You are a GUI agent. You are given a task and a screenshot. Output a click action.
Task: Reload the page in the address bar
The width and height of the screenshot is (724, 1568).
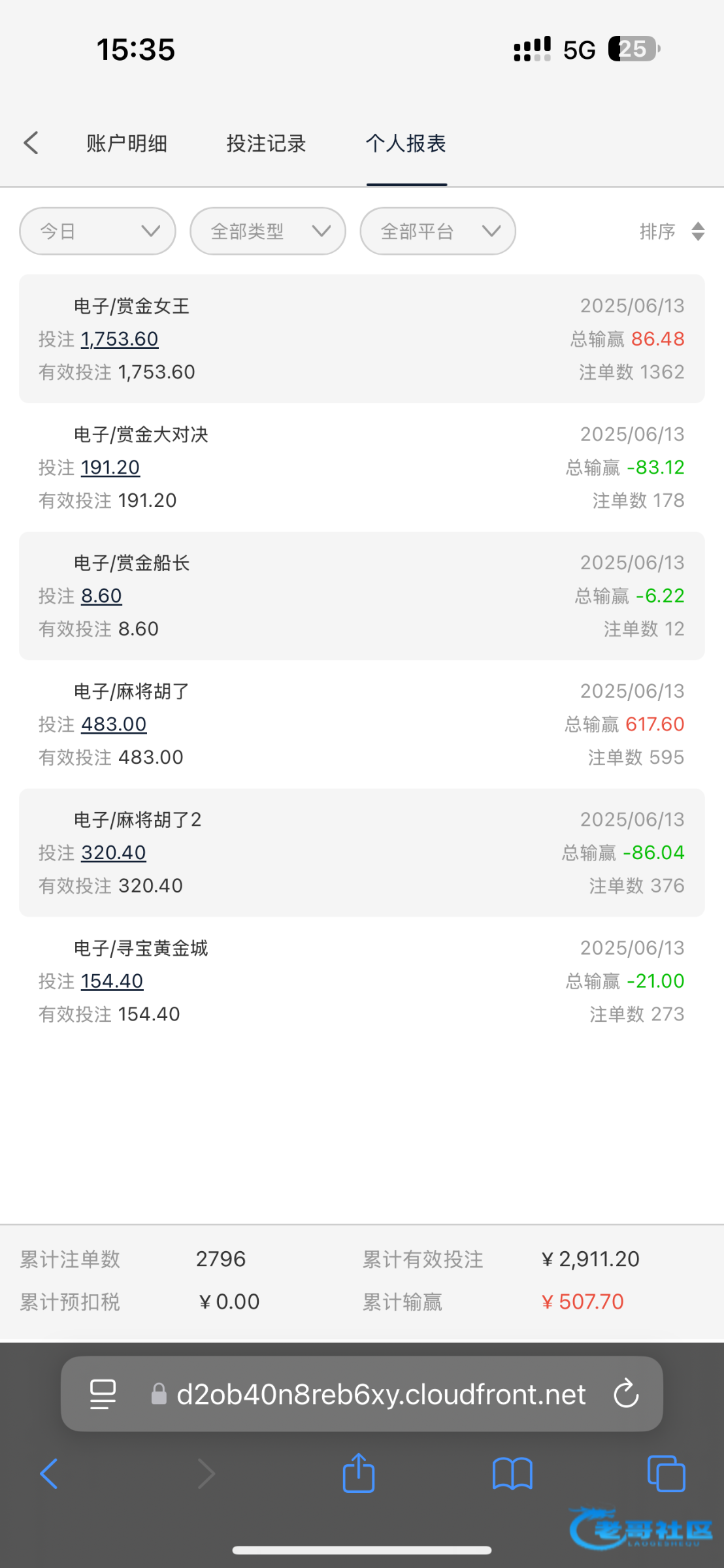point(626,1394)
